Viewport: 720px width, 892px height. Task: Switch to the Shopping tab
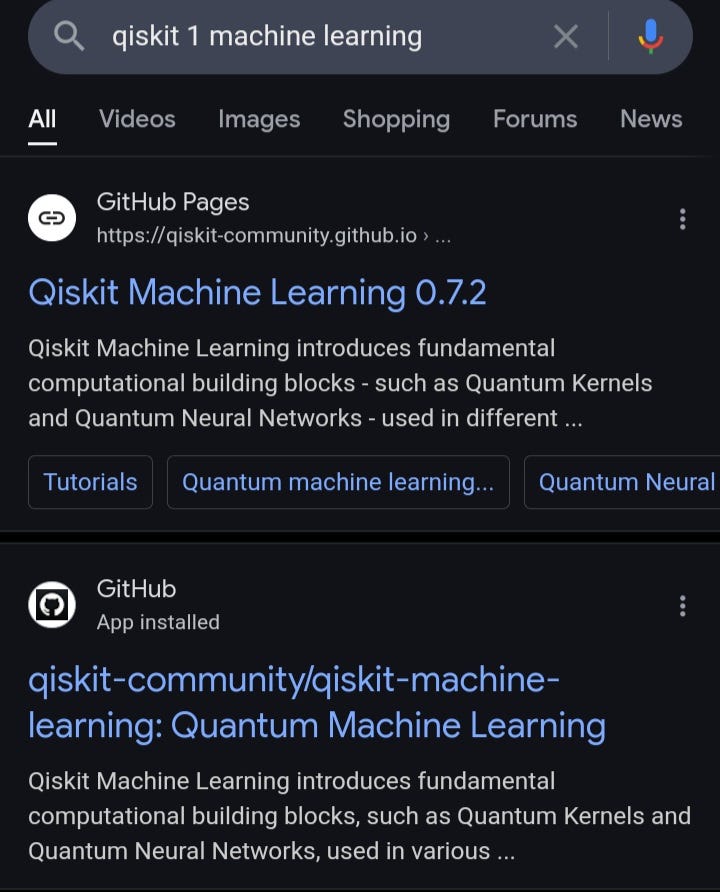pos(396,119)
